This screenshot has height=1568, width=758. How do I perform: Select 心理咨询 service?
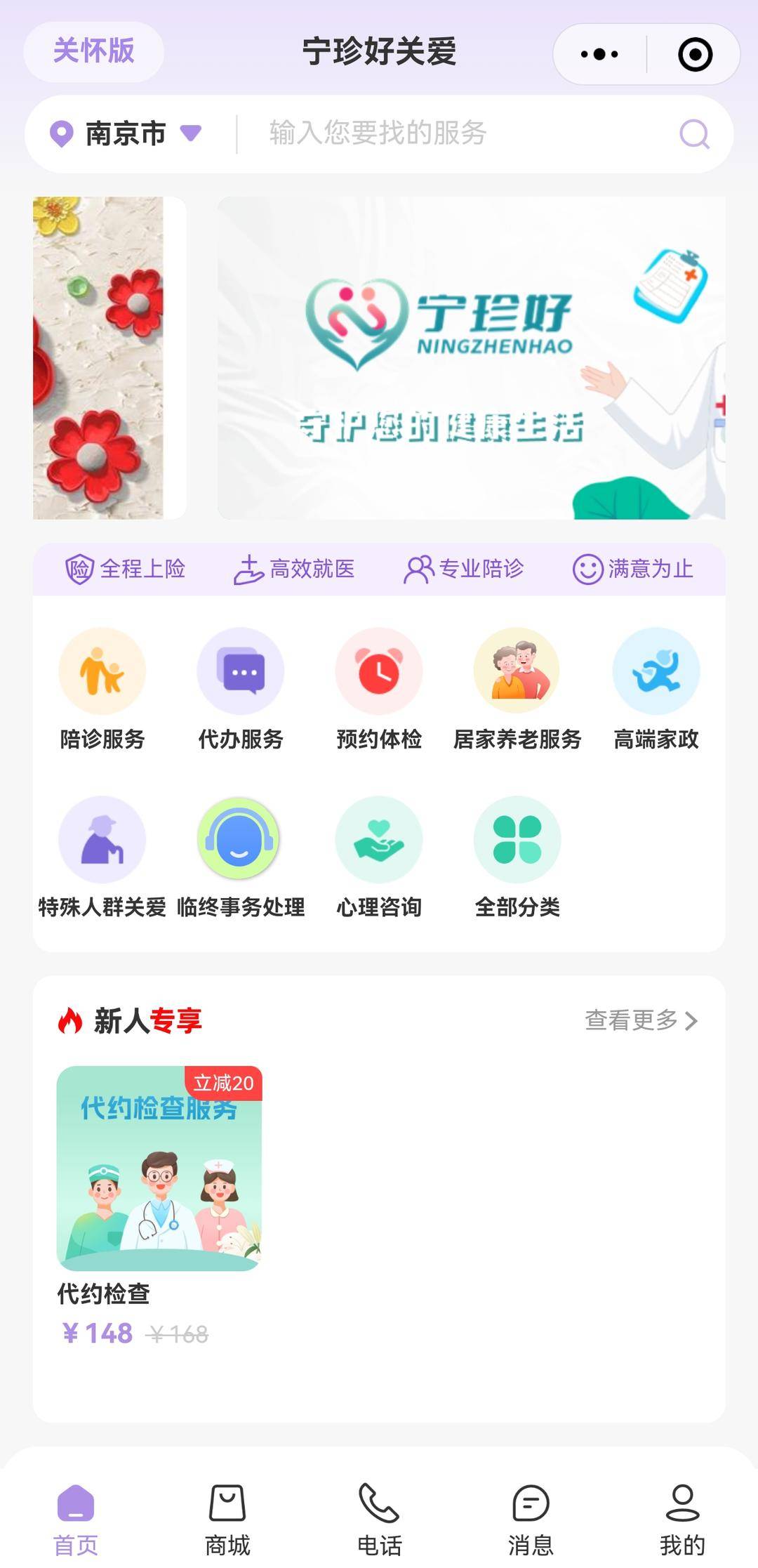click(379, 857)
